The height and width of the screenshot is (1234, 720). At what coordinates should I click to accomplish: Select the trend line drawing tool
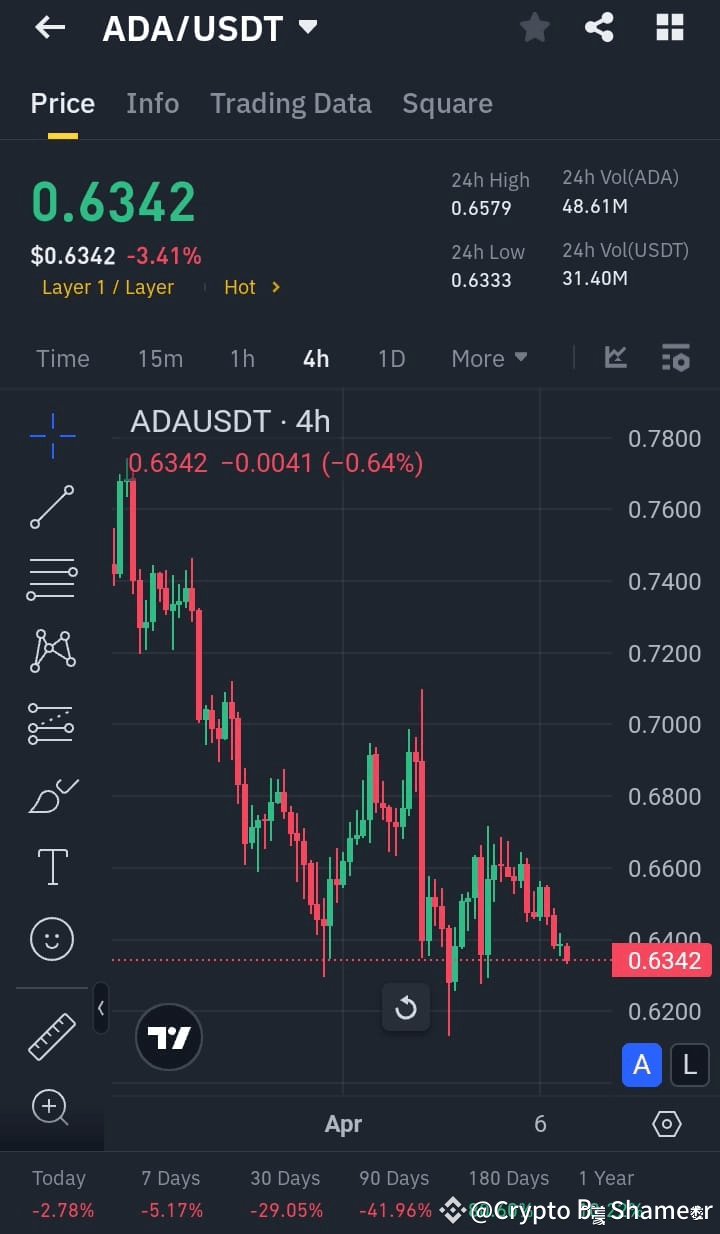[52, 507]
